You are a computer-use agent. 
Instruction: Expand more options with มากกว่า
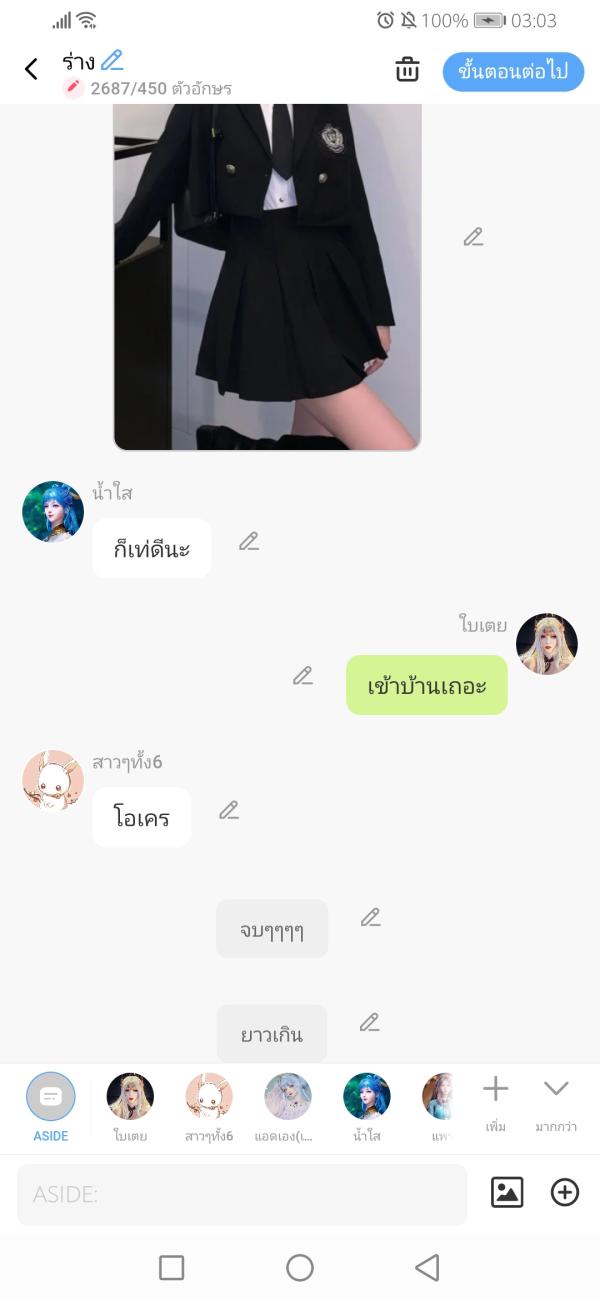pos(555,1102)
